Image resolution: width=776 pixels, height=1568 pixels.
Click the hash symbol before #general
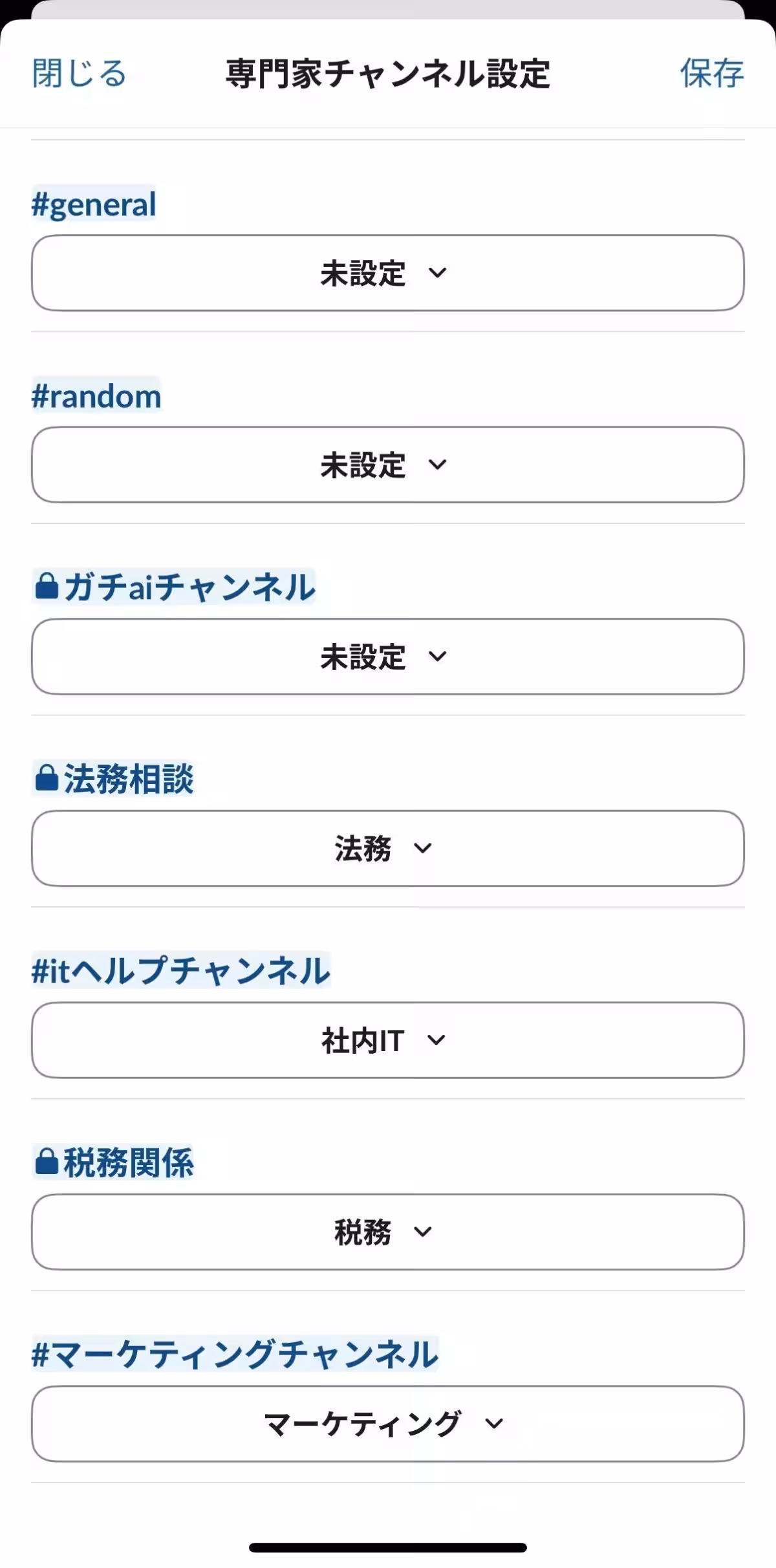(41, 204)
